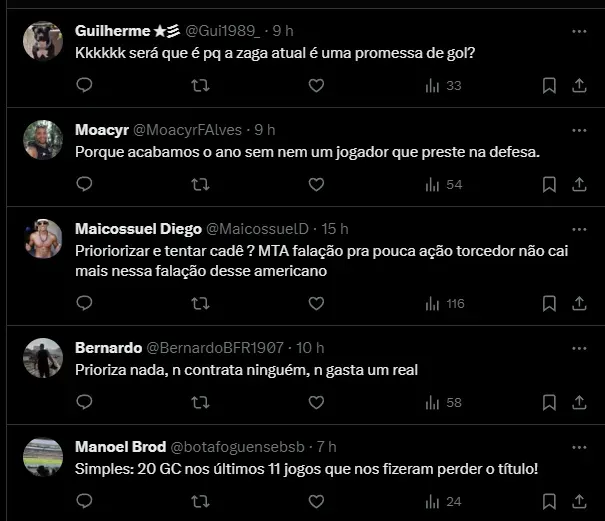Retweet Bernardo's tweet
605x521 pixels.
coord(200,402)
